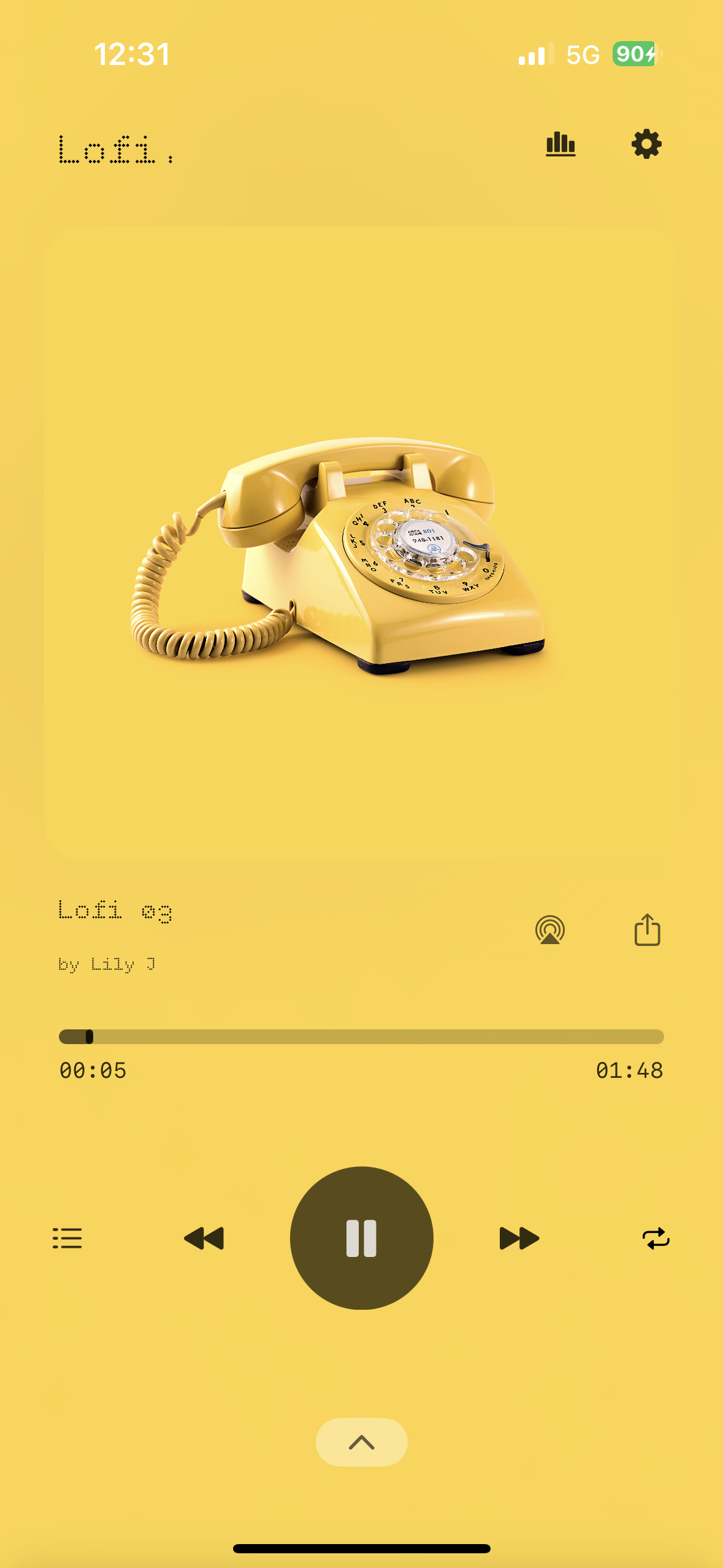The width and height of the screenshot is (723, 1568).
Task: Open the statistics bar chart icon
Action: click(560, 144)
